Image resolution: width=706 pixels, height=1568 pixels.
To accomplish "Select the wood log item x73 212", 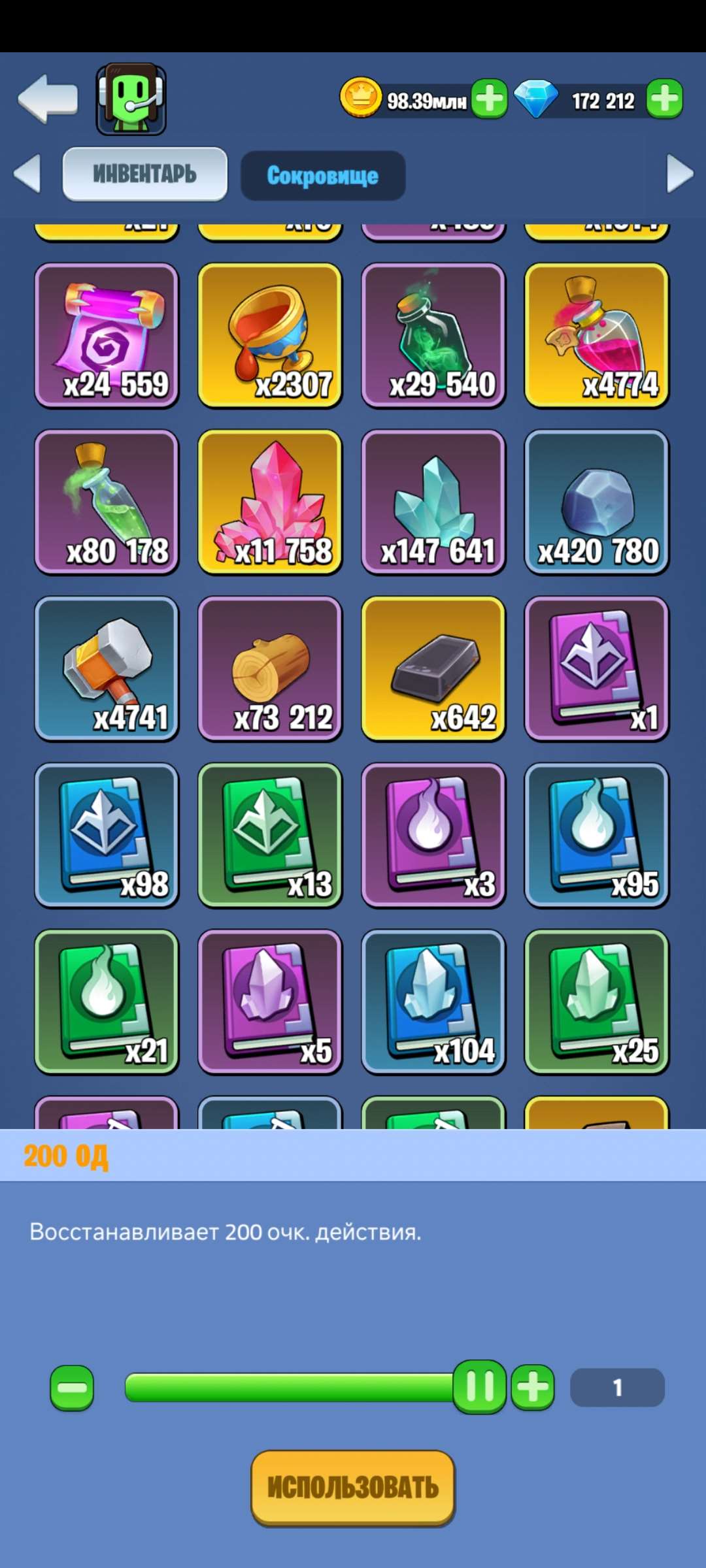I will (x=270, y=668).
